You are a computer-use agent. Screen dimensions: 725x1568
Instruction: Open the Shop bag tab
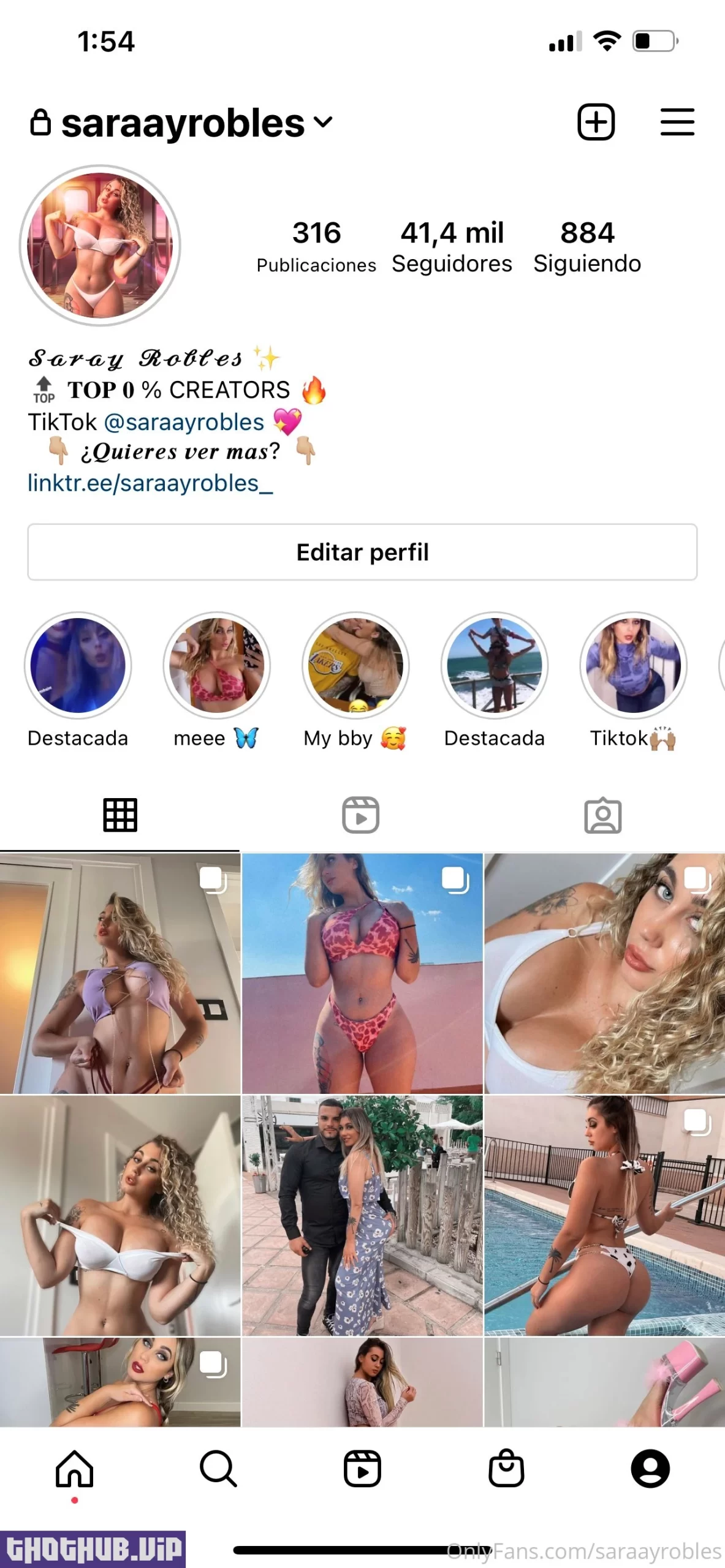pos(506,1468)
